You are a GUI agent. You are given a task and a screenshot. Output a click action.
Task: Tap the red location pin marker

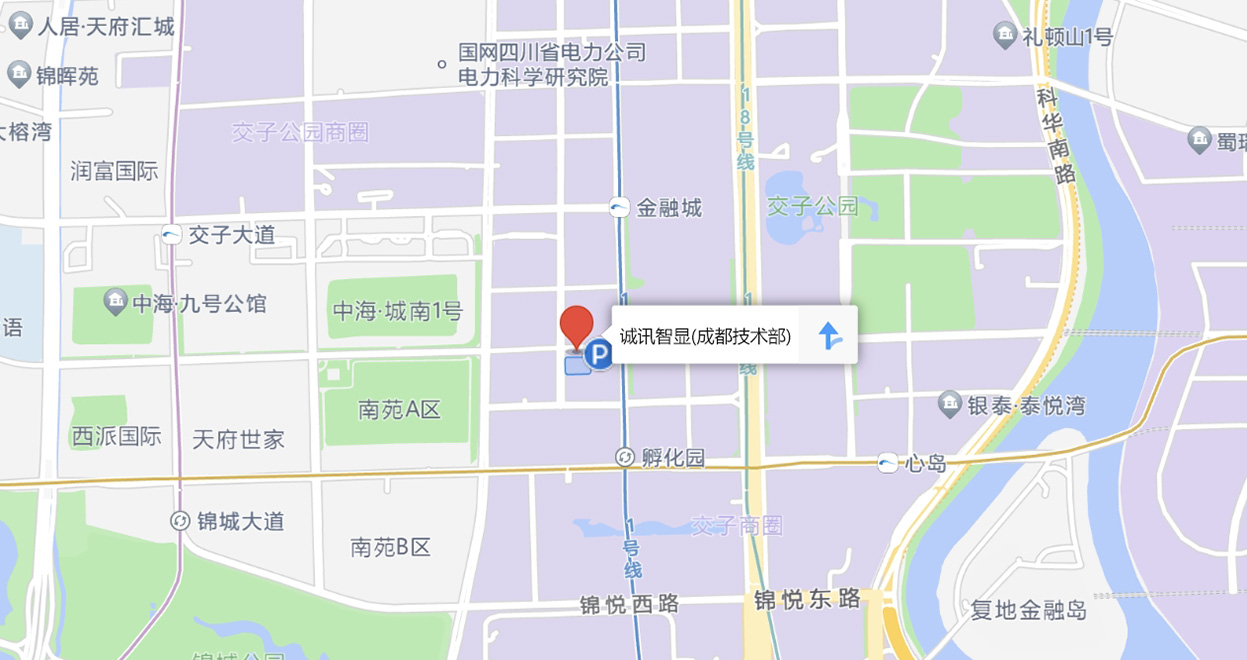point(576,326)
